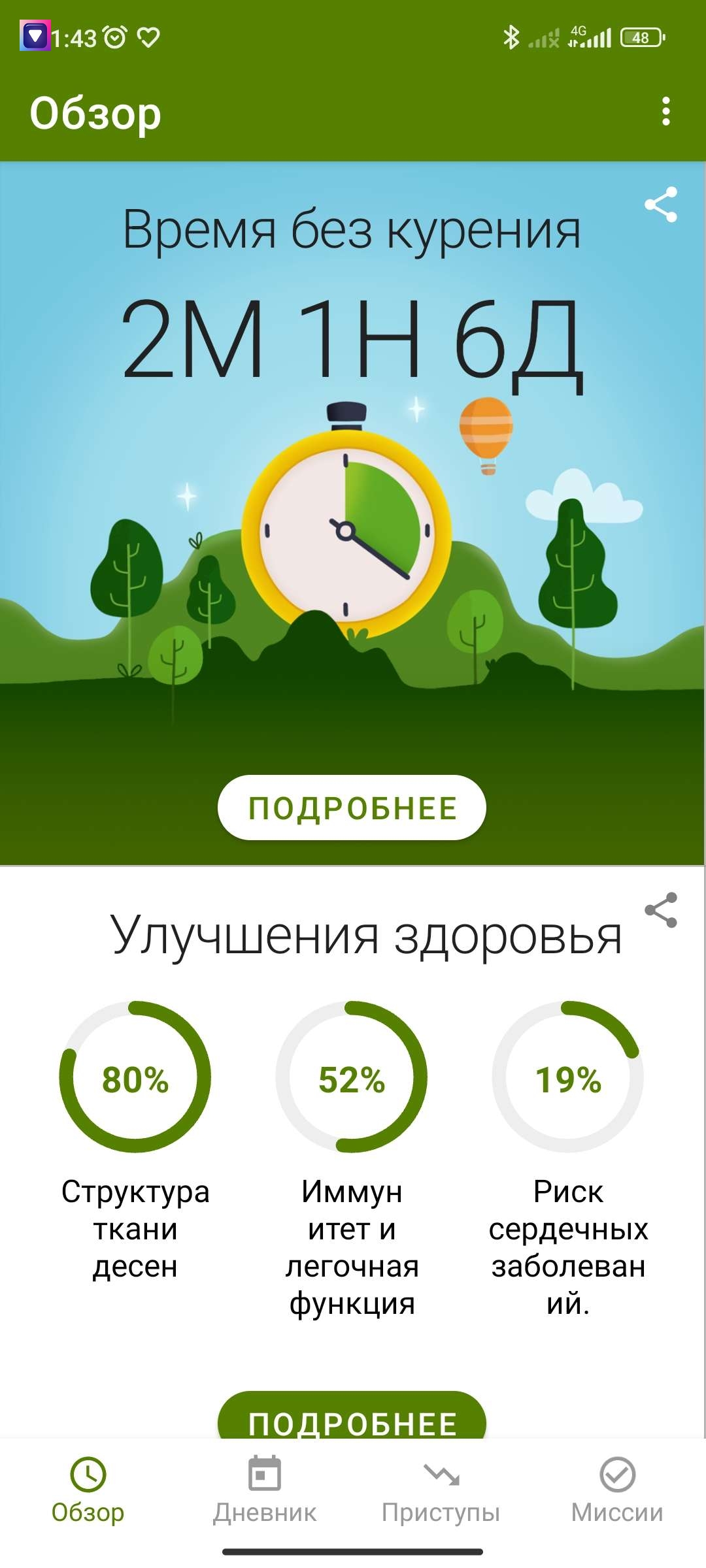Image resolution: width=706 pixels, height=1568 pixels.
Task: Share the health improvements card
Action: point(661,910)
